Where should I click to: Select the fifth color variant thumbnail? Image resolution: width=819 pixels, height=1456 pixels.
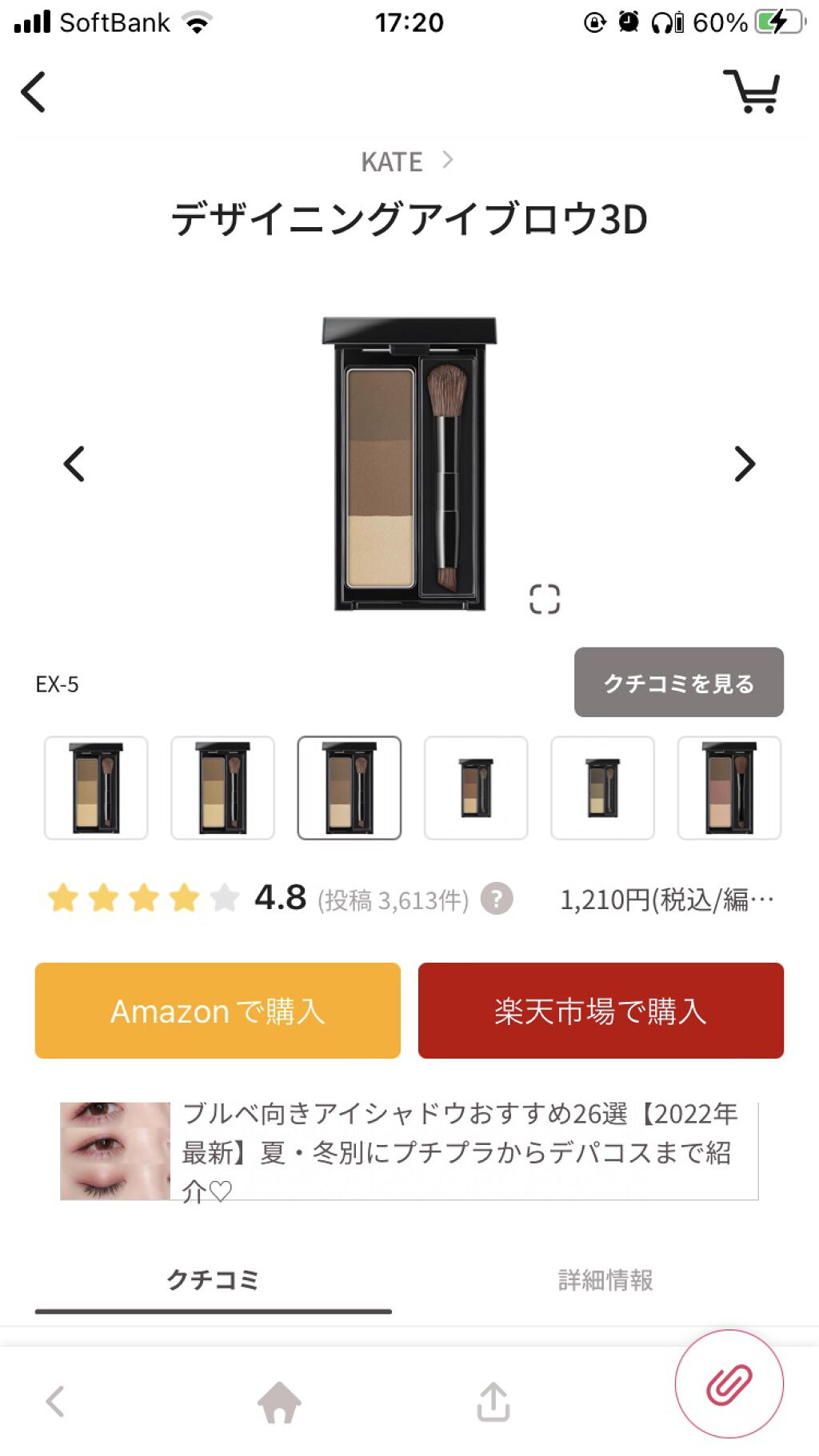602,788
